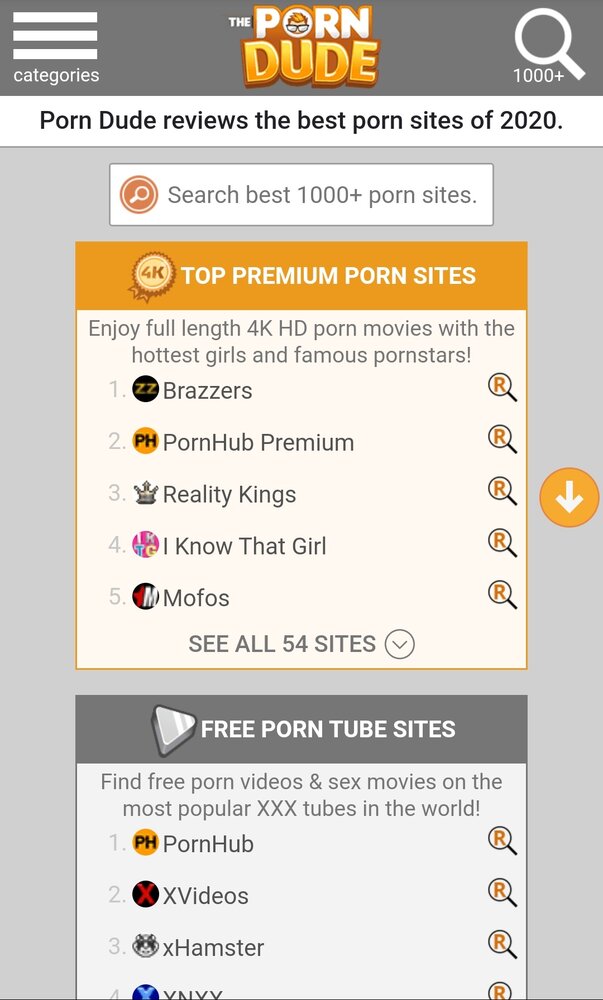Screen dimensions: 603x1000
Task: View the review icon next to Brazzers
Action: point(502,388)
